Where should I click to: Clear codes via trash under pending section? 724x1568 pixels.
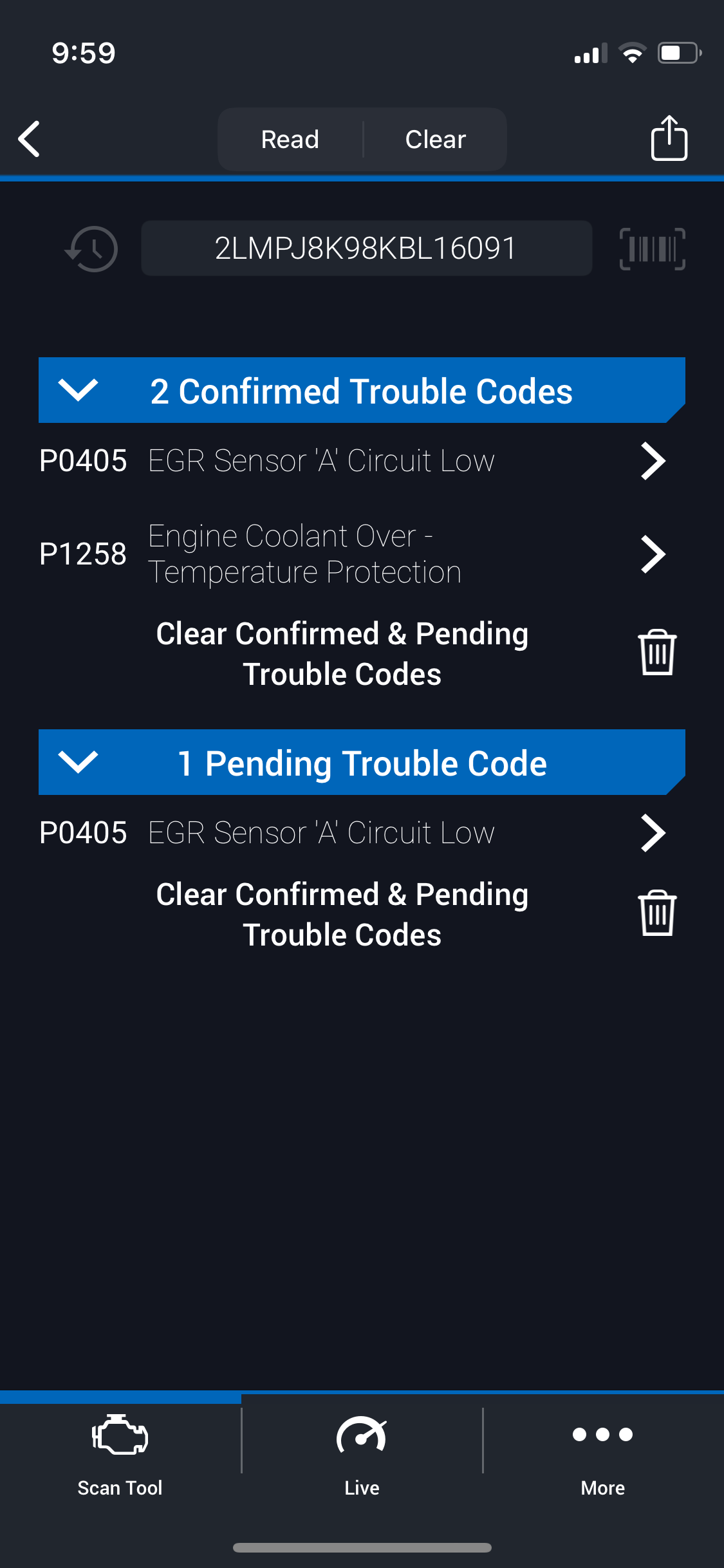pyautogui.click(x=657, y=913)
